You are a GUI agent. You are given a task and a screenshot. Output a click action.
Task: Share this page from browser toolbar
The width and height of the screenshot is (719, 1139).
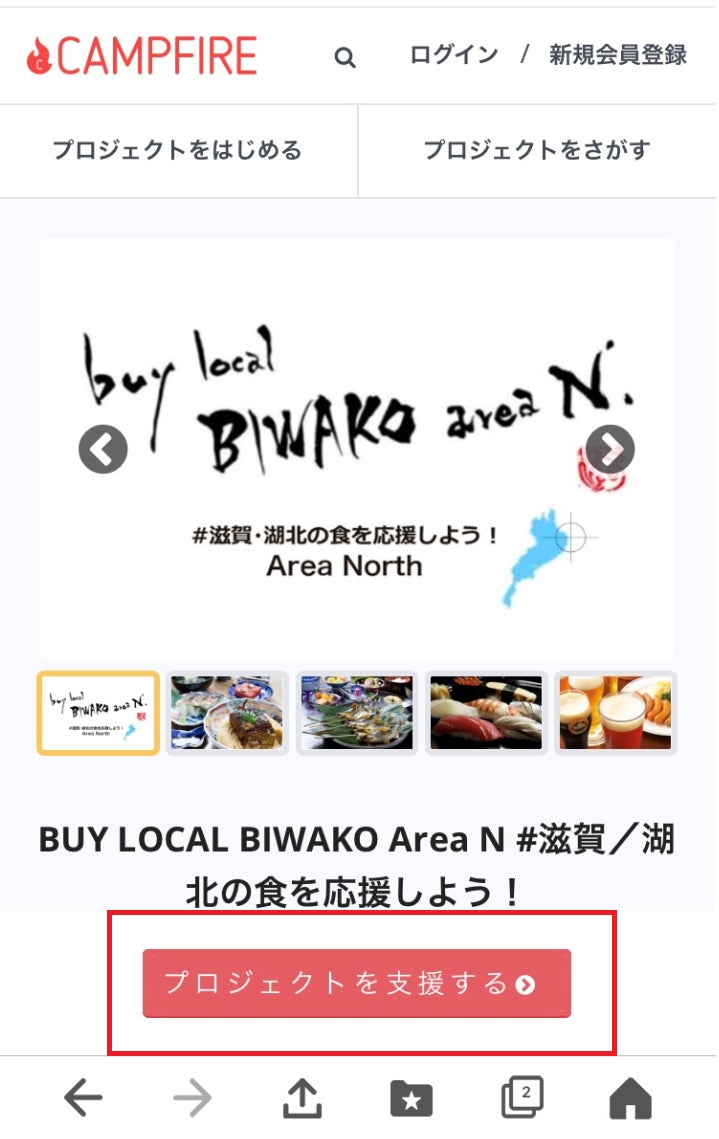(x=302, y=1100)
